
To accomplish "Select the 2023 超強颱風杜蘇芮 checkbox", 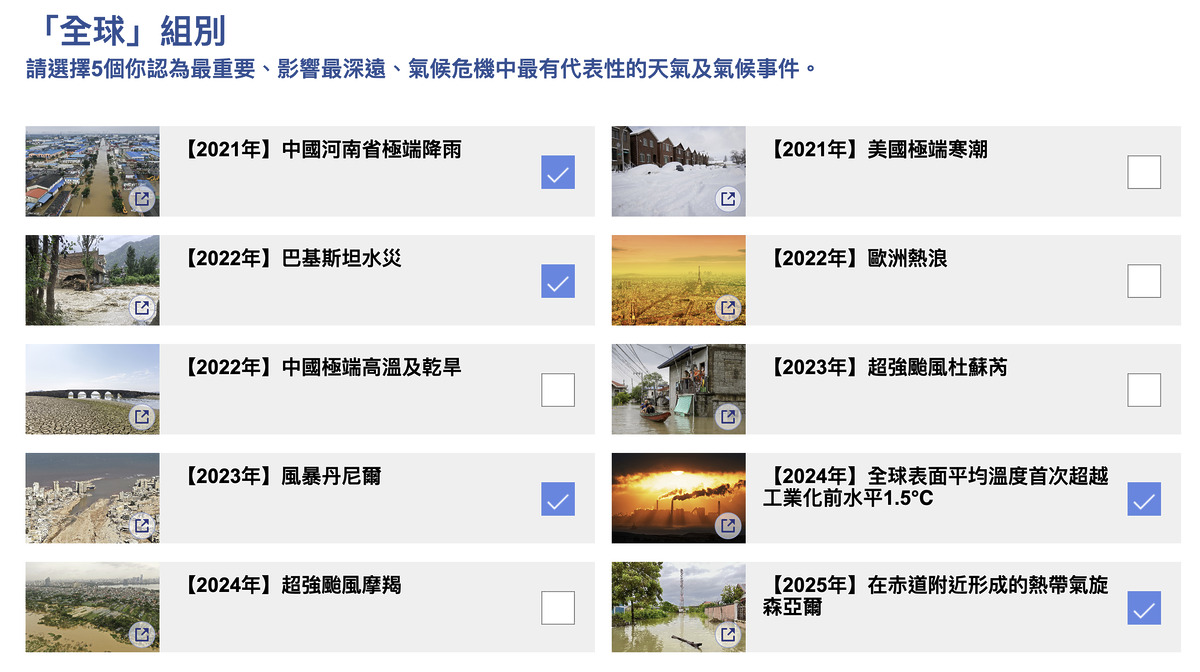I will (x=1144, y=390).
